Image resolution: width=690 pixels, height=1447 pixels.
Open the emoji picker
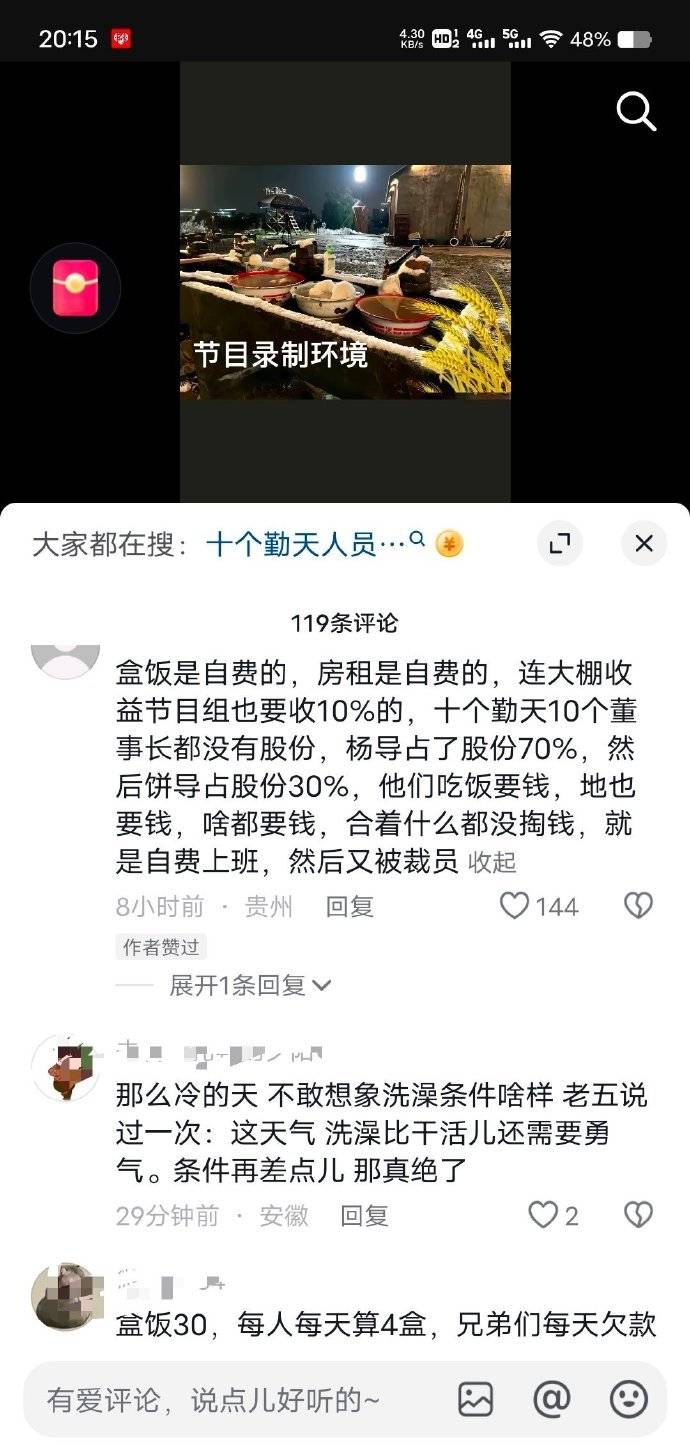629,1399
